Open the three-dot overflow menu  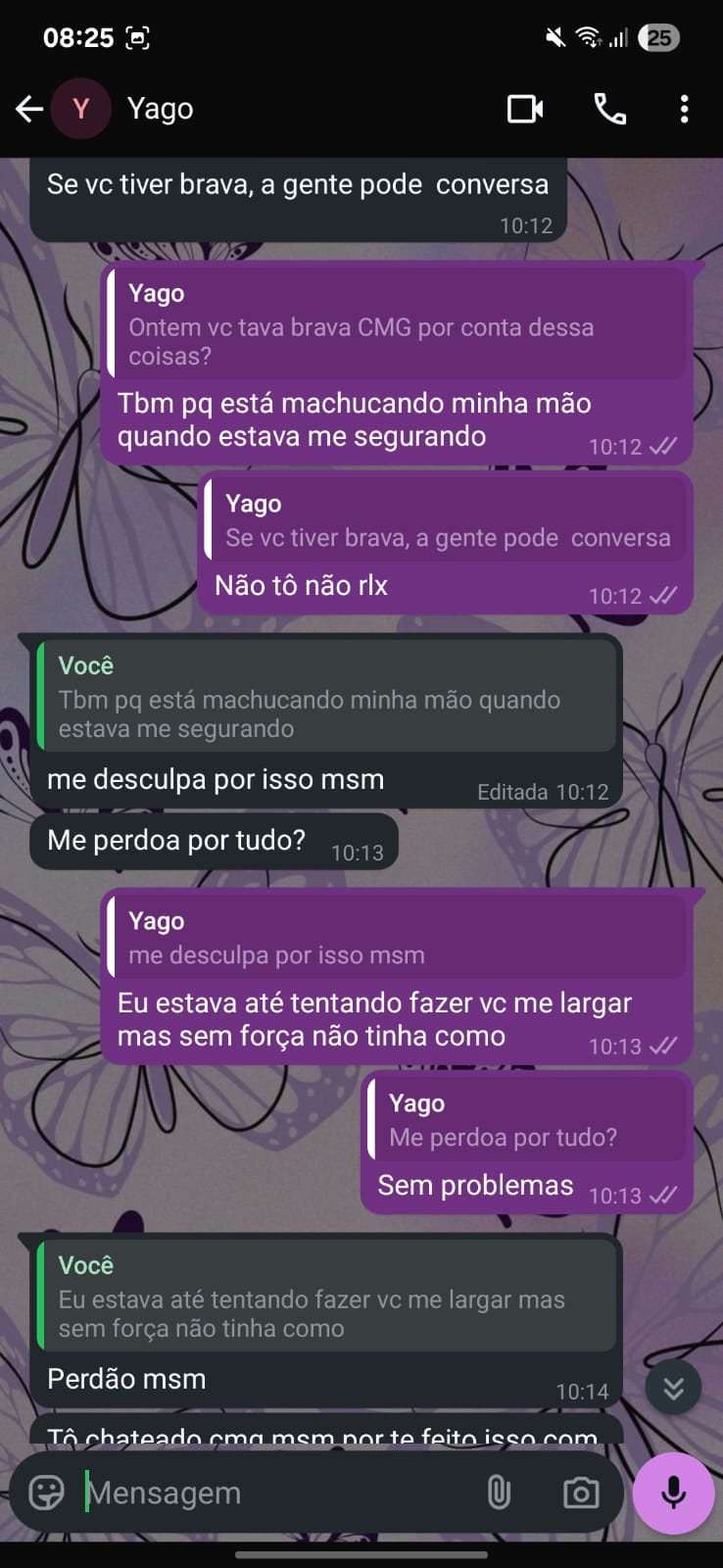684,109
